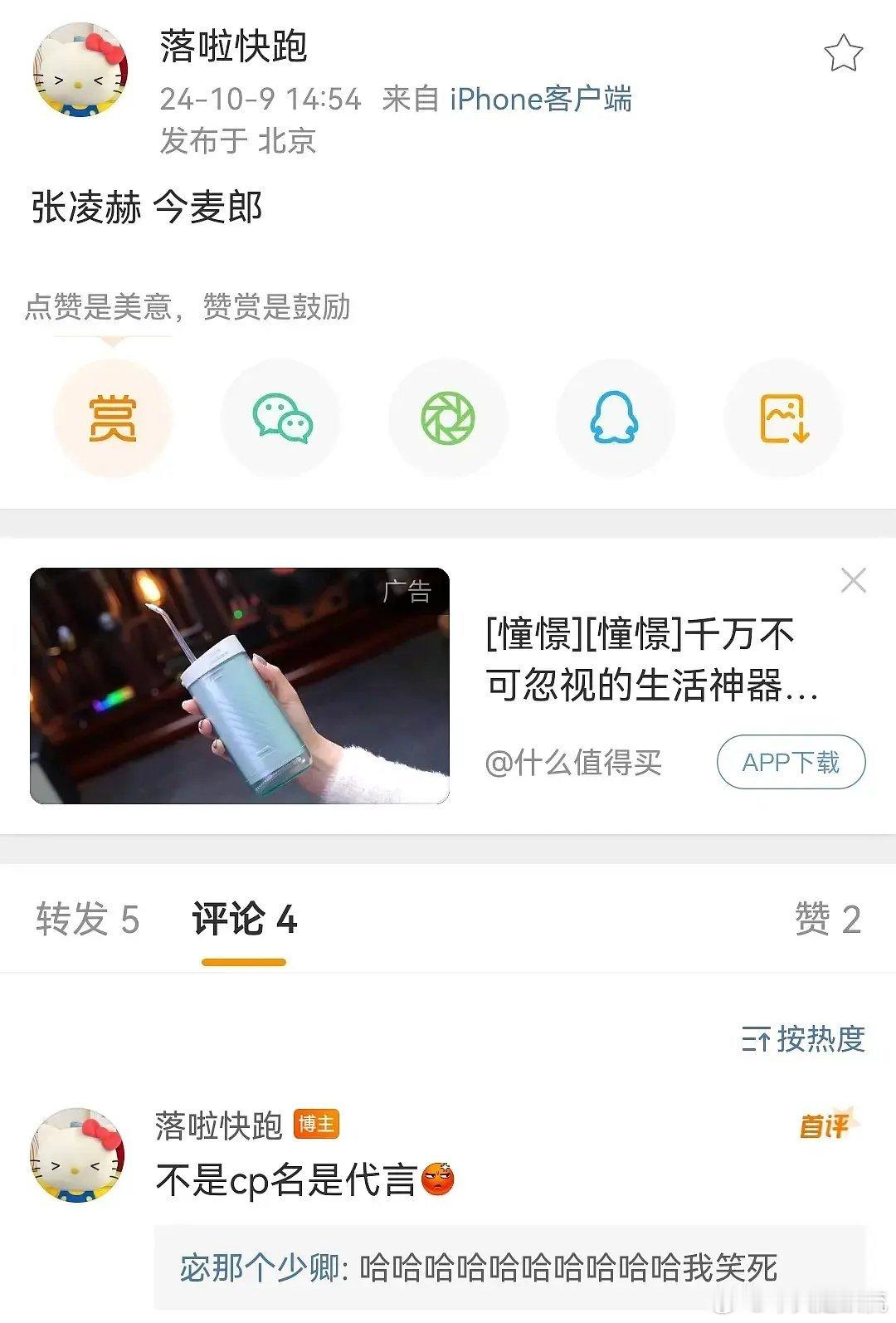Star this post as favorite

coord(843,51)
